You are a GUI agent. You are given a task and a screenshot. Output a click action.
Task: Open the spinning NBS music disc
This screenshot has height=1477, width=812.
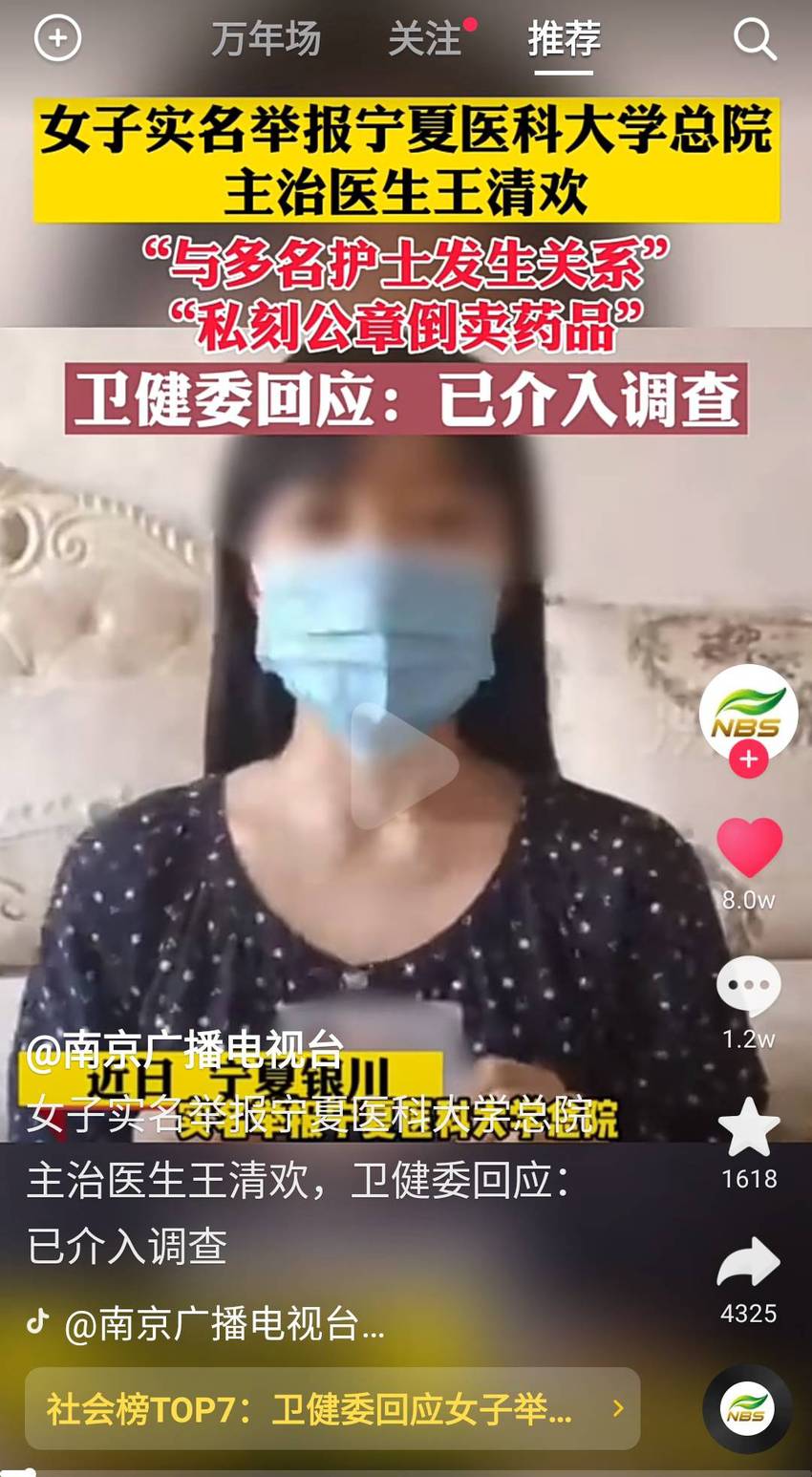747,1409
